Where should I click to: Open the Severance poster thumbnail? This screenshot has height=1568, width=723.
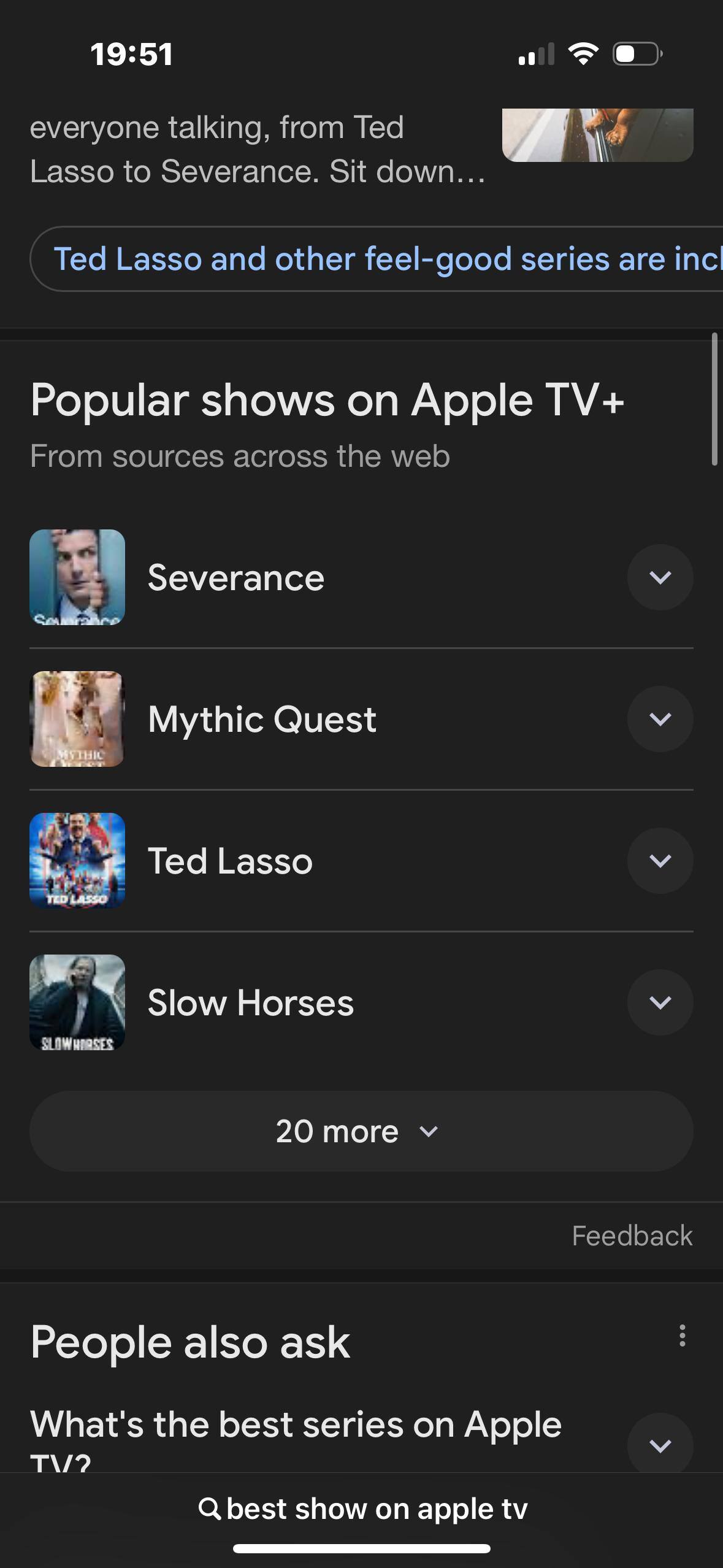point(77,577)
